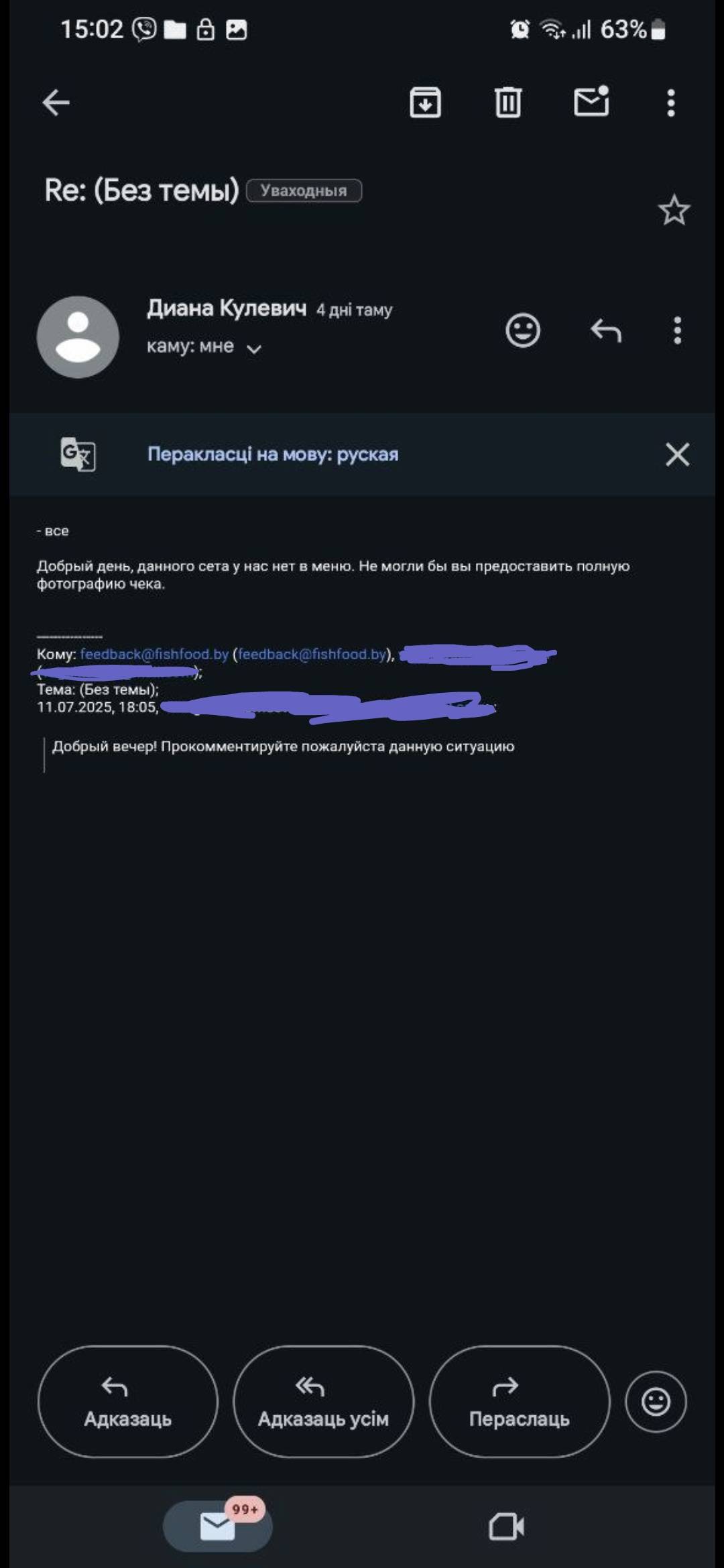Expand recipient details next to 'каму: мне'
The height and width of the screenshot is (1568, 724).
[254, 348]
